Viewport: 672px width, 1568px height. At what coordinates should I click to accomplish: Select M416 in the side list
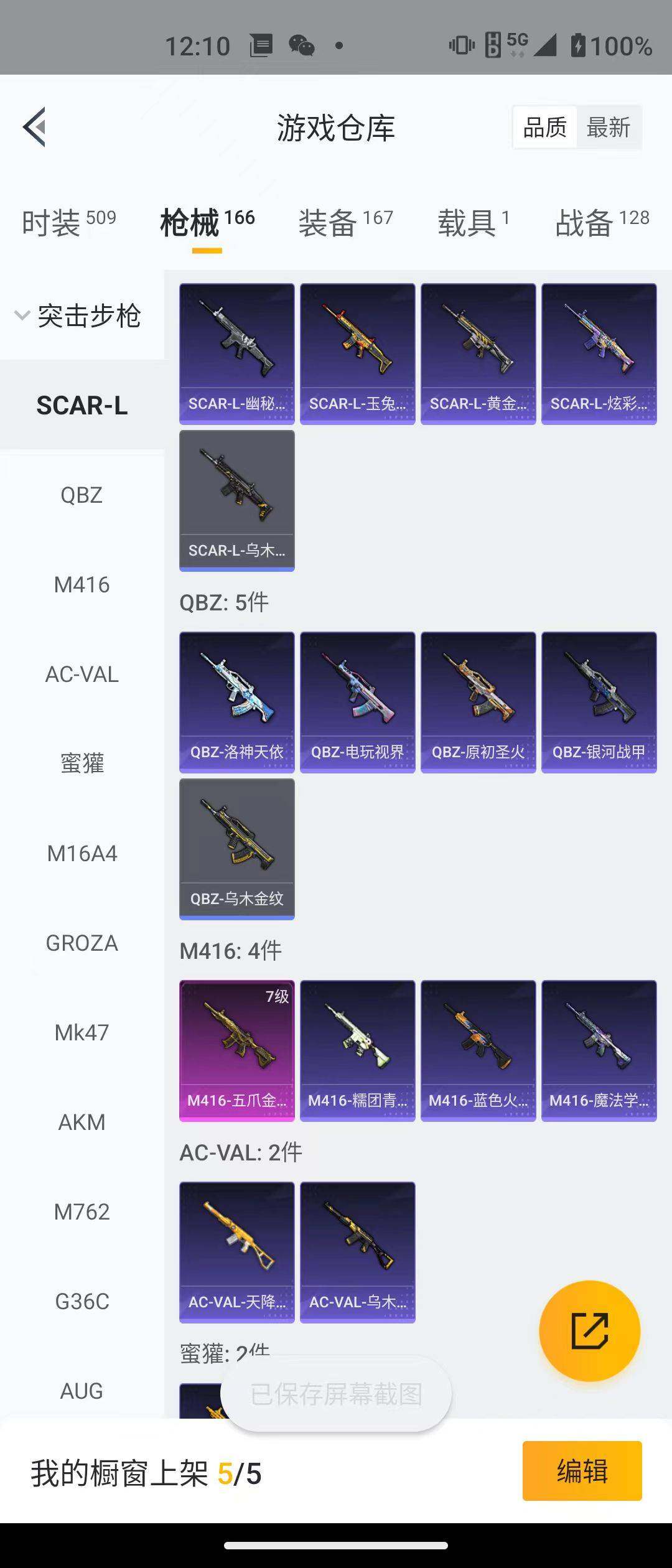pyautogui.click(x=82, y=585)
